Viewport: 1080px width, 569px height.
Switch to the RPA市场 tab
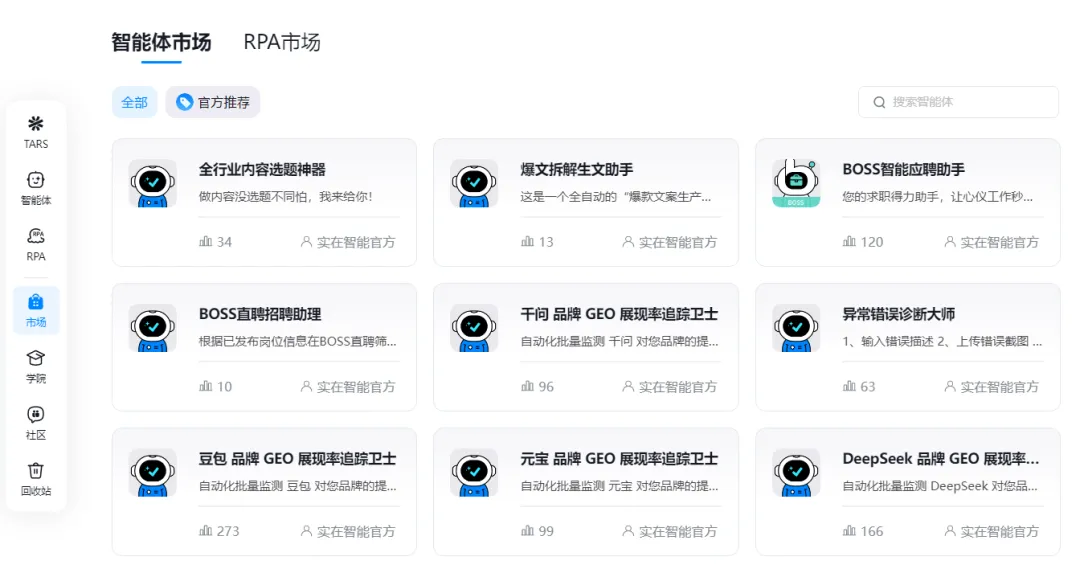coord(282,42)
